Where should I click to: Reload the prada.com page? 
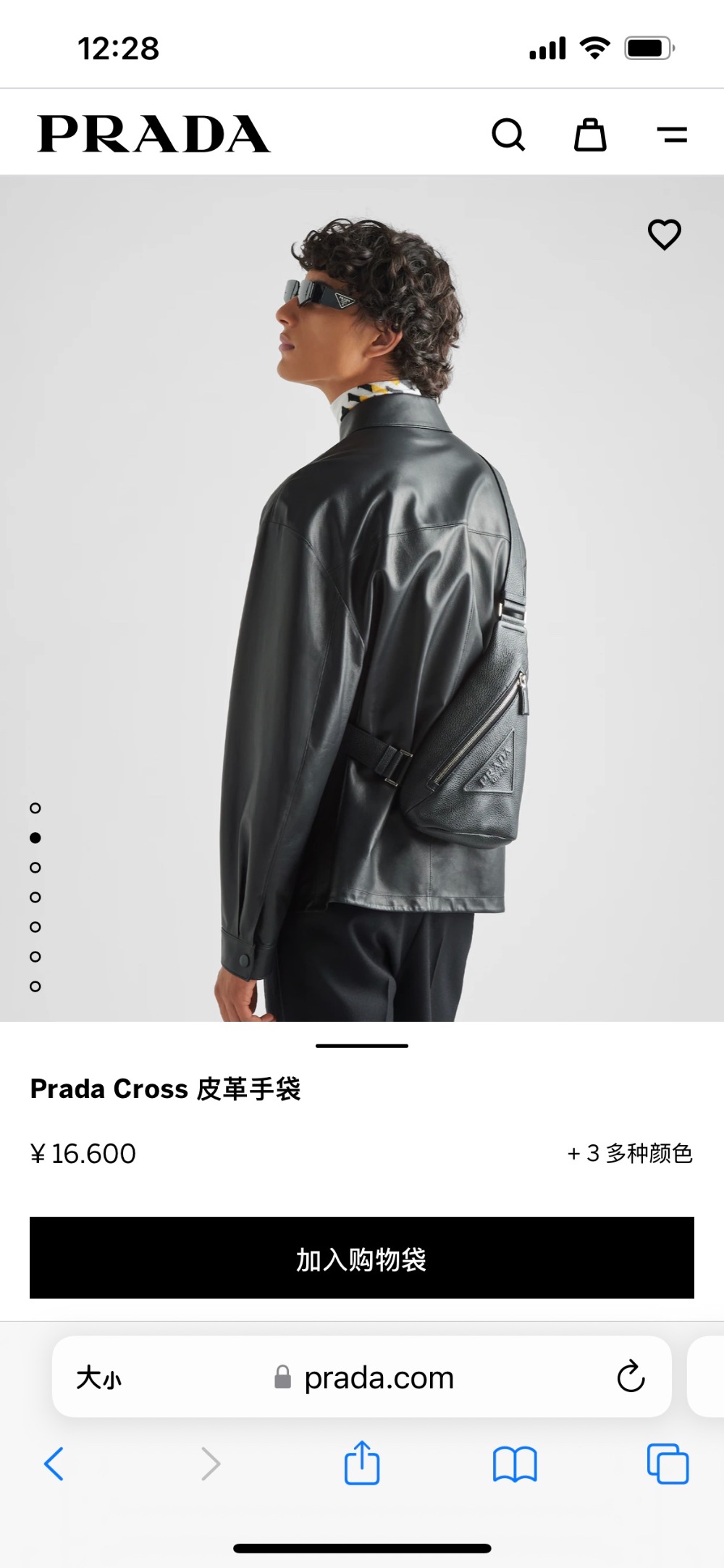[631, 1377]
